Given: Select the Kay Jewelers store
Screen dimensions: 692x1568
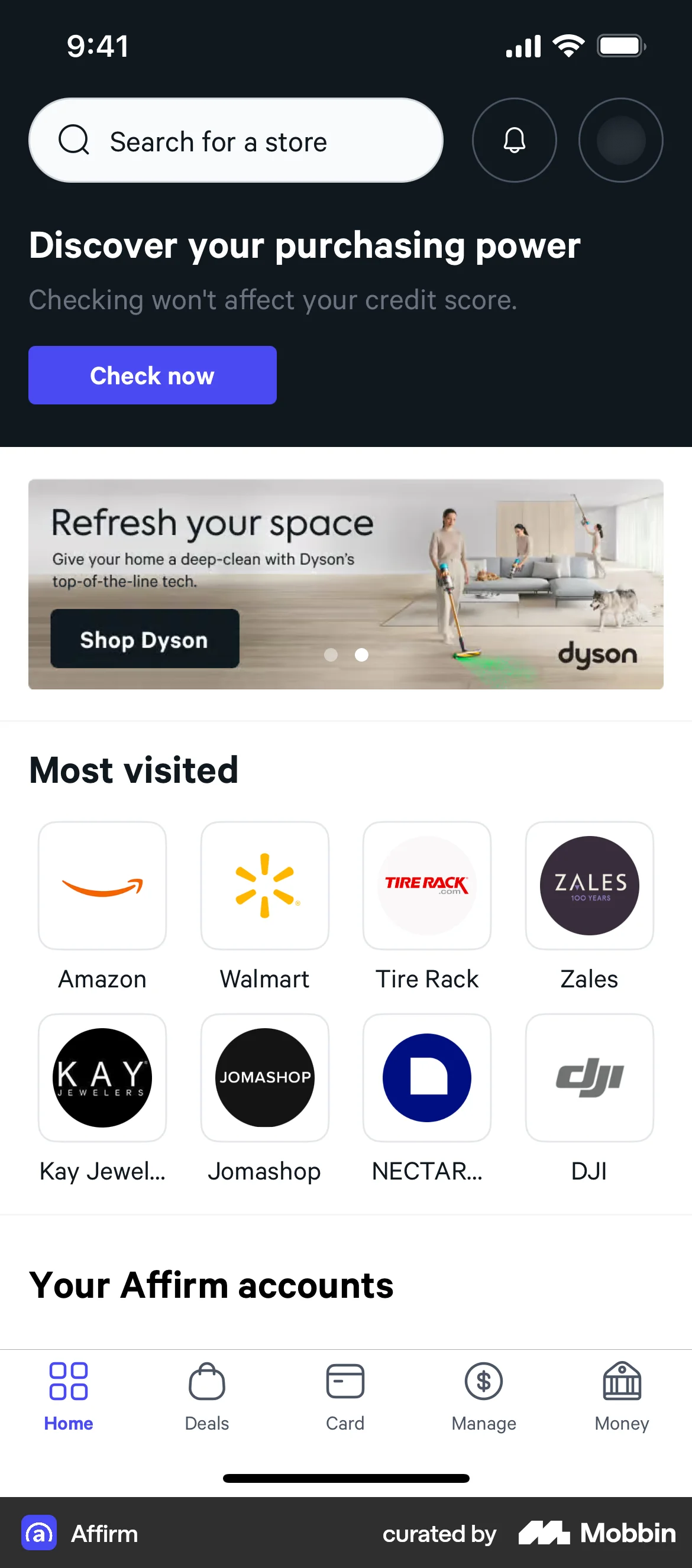Looking at the screenshot, I should click(102, 1077).
